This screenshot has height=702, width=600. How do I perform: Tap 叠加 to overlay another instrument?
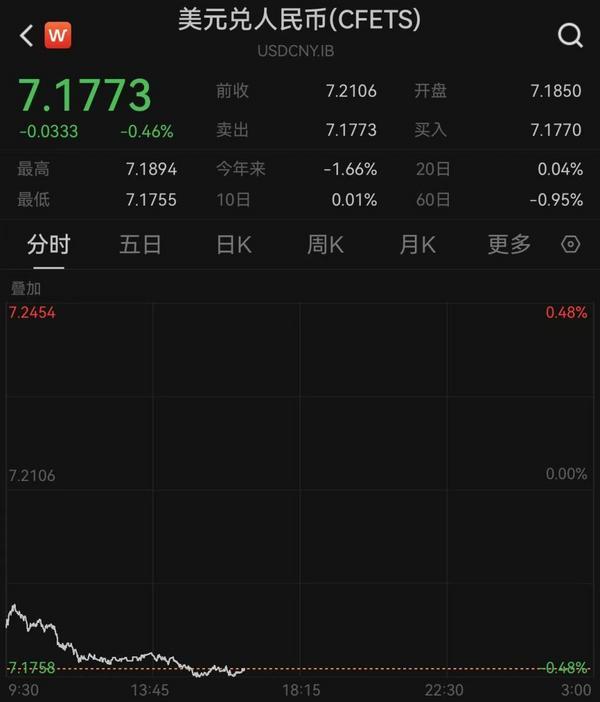[26, 288]
